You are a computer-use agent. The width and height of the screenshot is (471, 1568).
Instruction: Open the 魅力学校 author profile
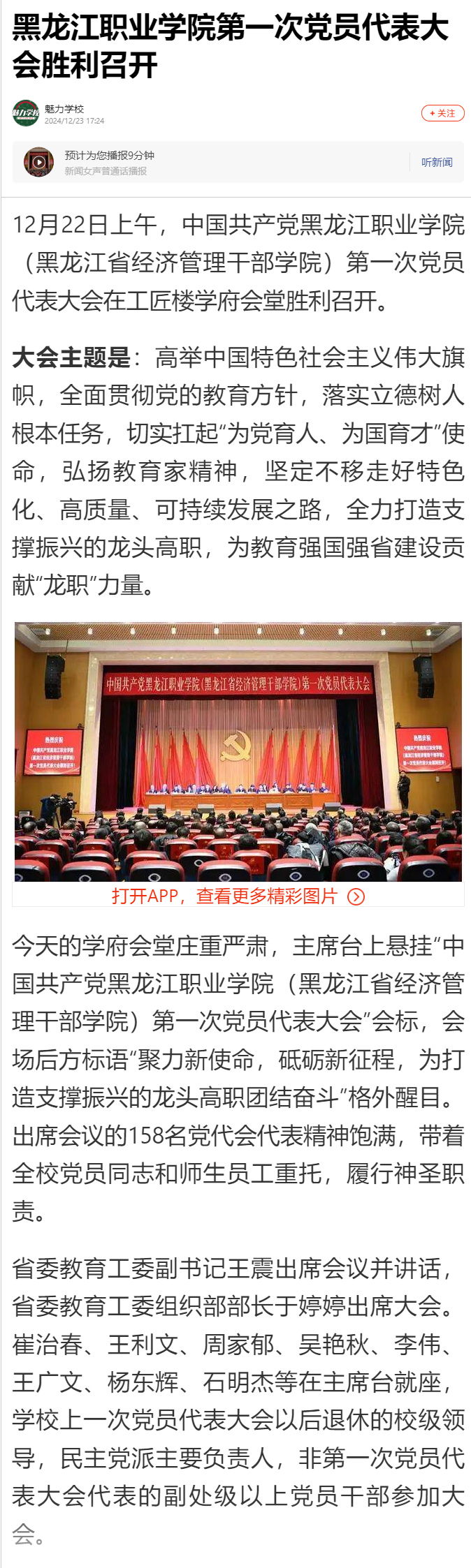click(x=64, y=109)
